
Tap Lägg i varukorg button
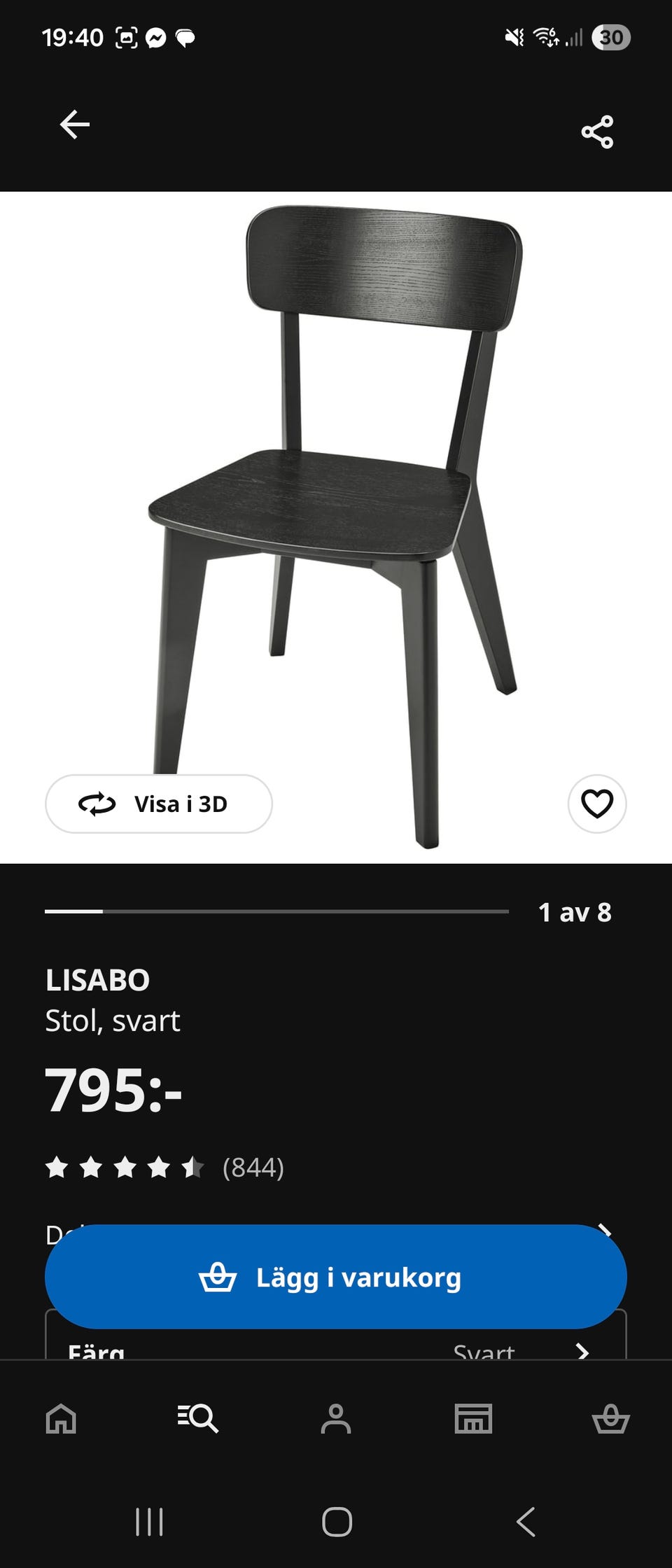(x=336, y=1277)
